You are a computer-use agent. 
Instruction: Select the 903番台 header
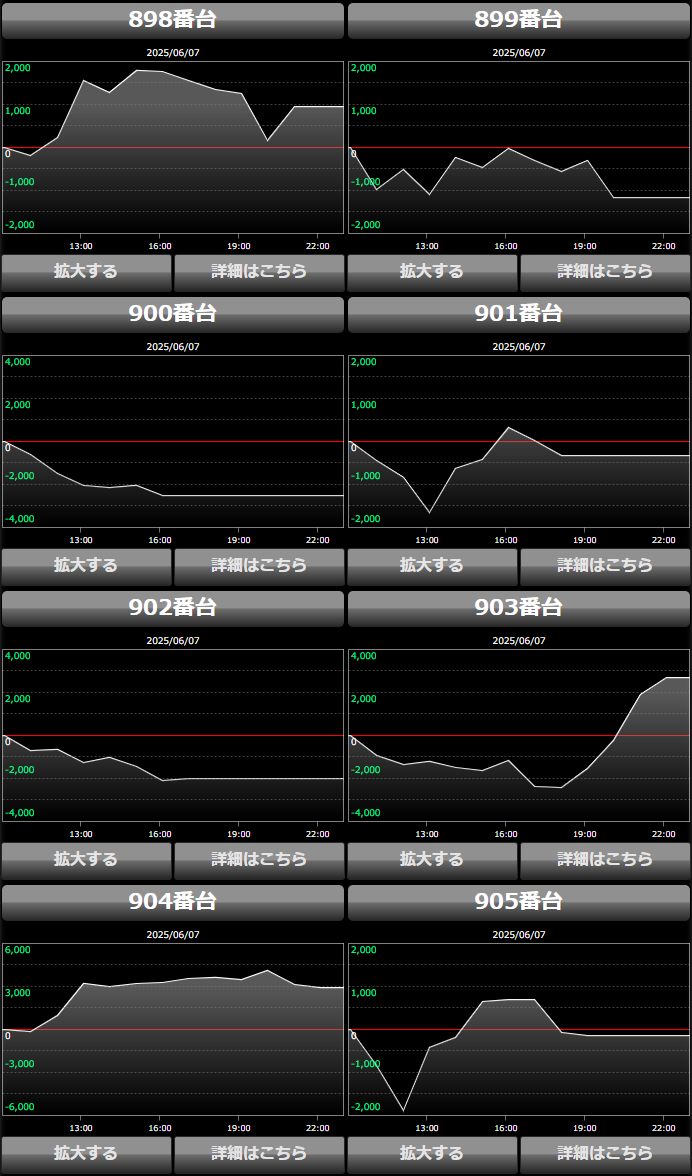tap(519, 608)
